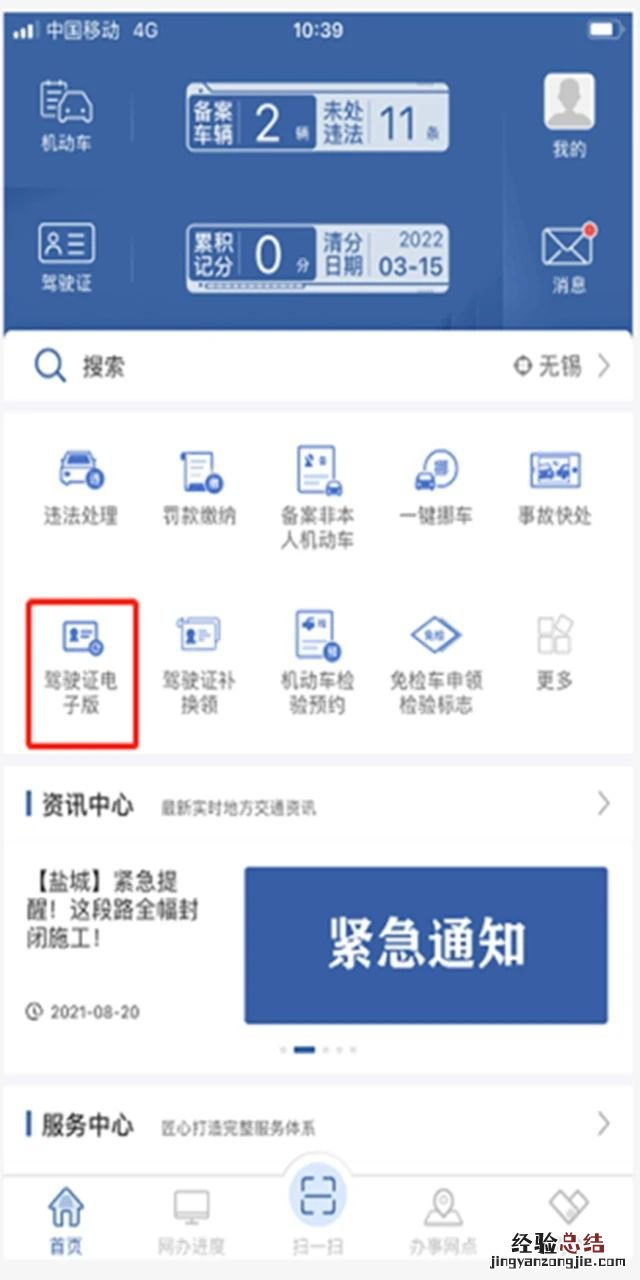Show 更多 more services
The image size is (640, 1280).
pyautogui.click(x=555, y=652)
